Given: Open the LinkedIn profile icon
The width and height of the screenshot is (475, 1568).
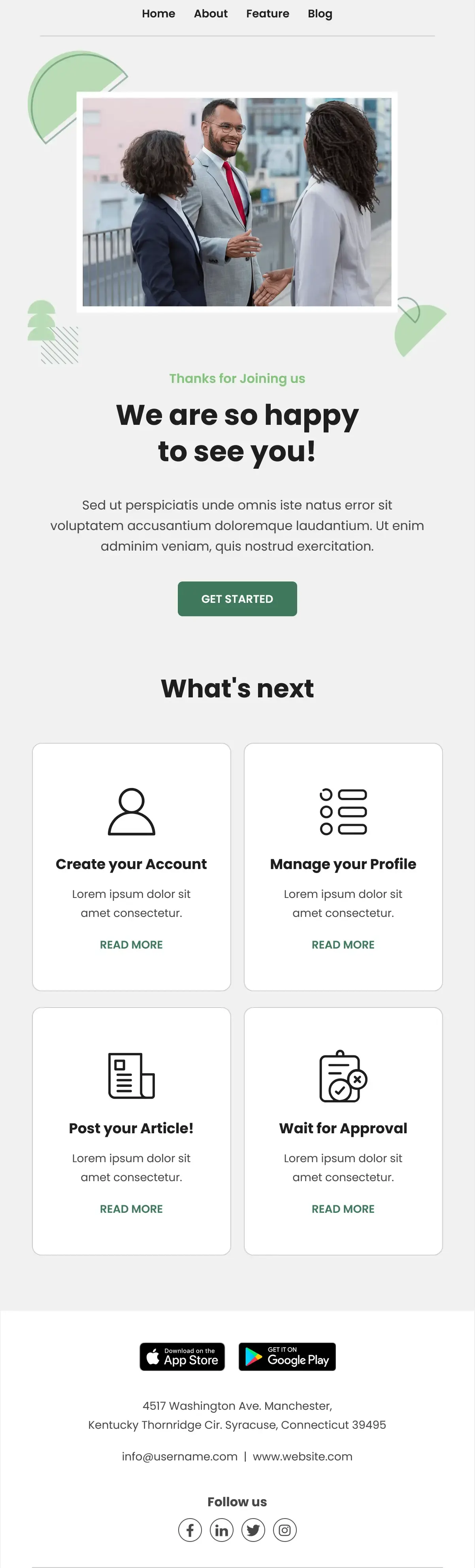Looking at the screenshot, I should coord(221,1530).
